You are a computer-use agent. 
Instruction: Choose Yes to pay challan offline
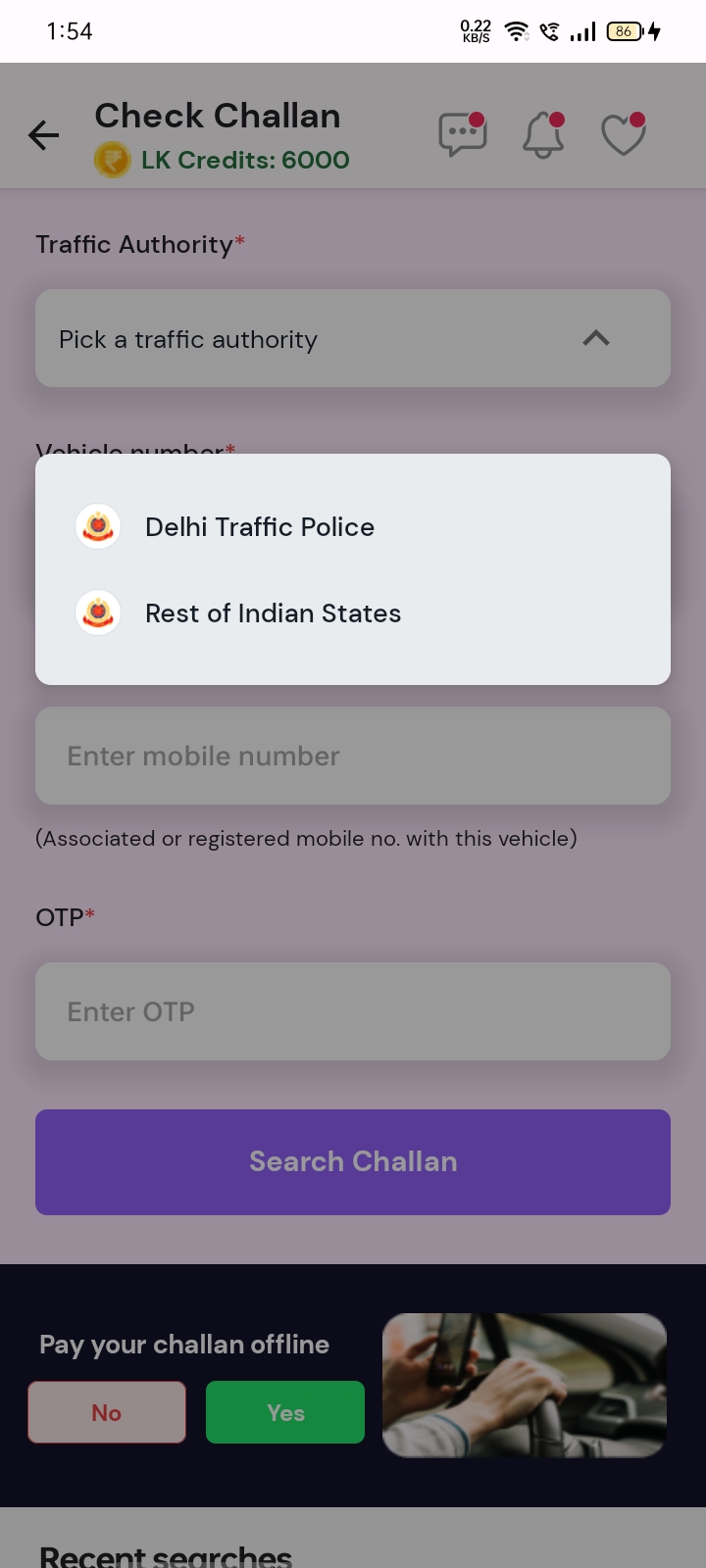[x=285, y=1412]
